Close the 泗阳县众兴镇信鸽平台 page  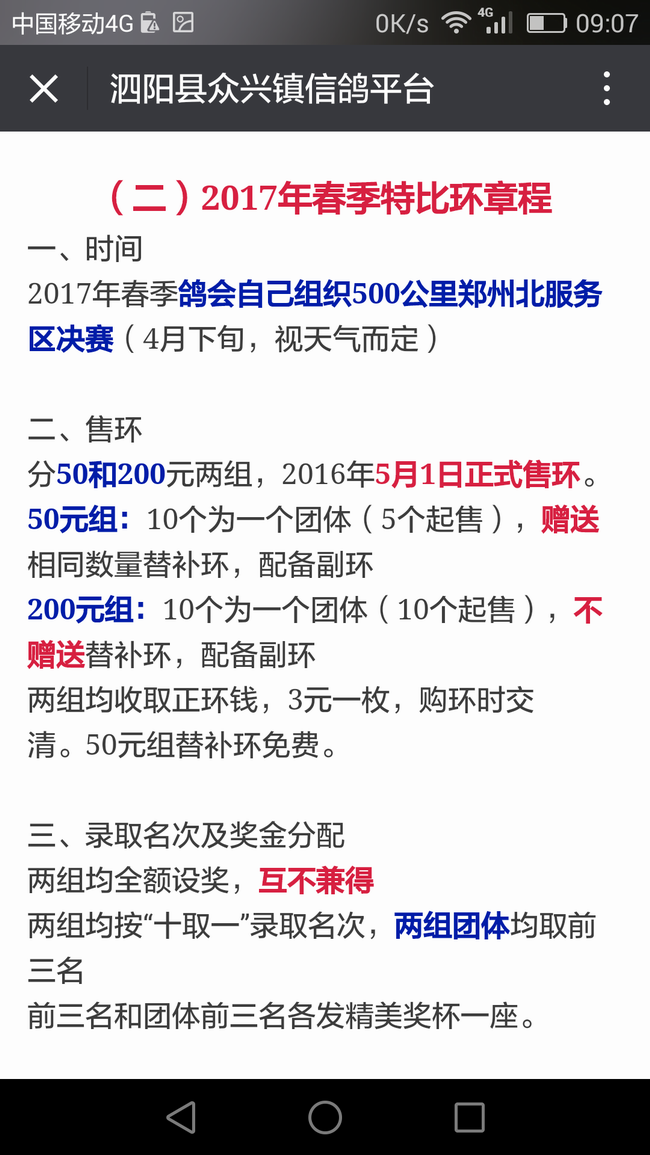click(43, 89)
